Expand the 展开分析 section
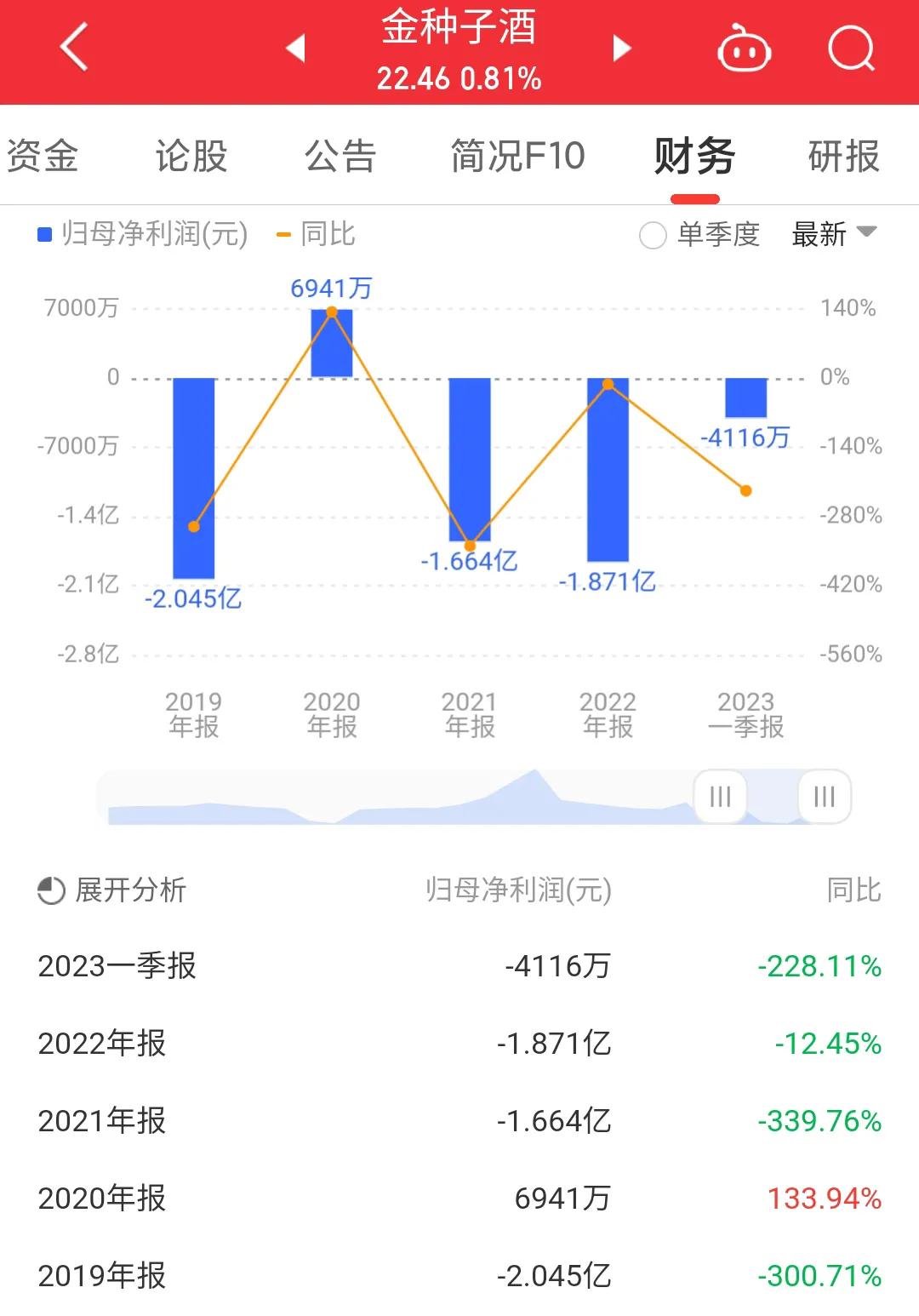 point(124,891)
